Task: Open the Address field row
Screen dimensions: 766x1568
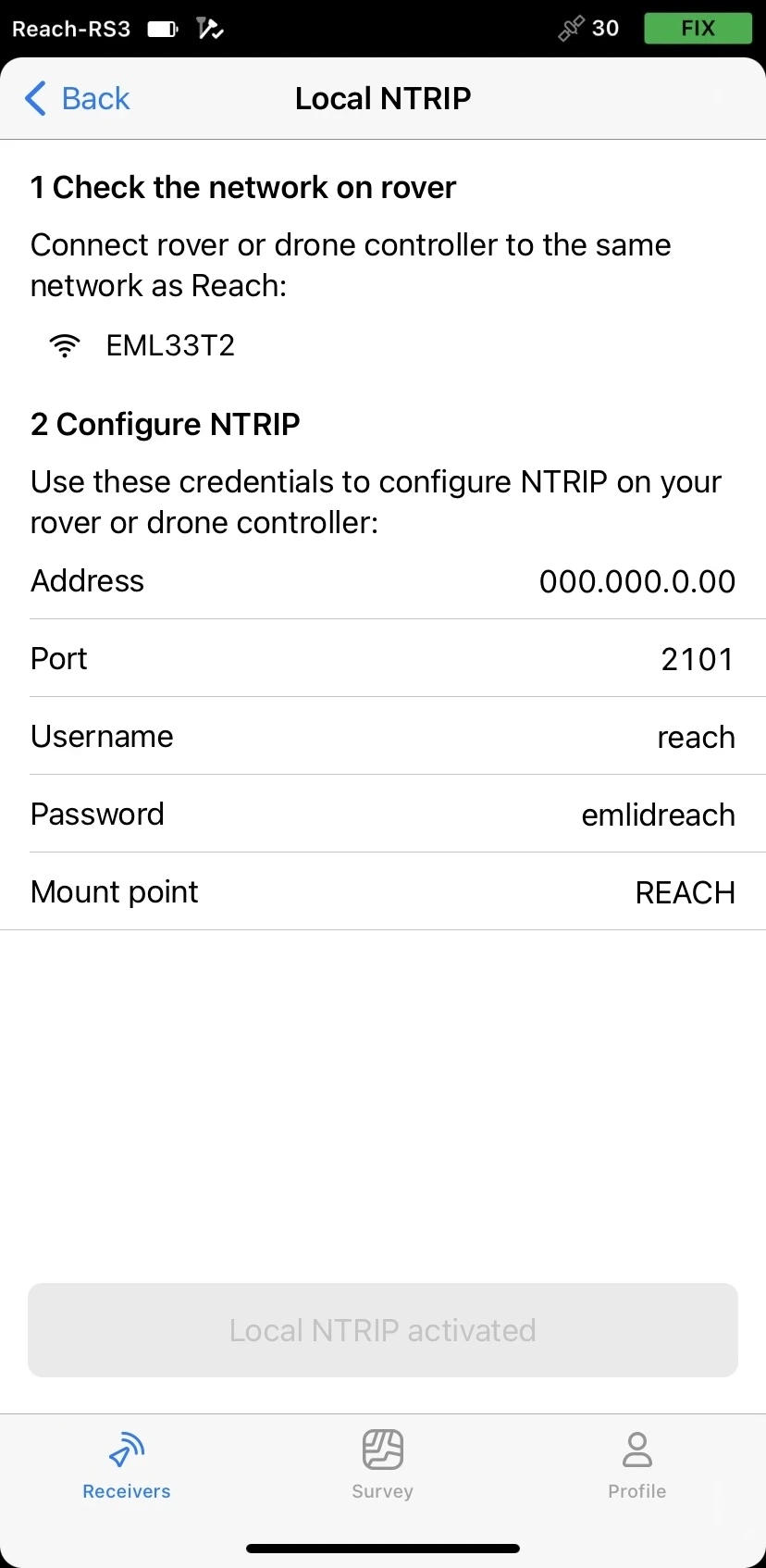Action: pyautogui.click(x=382, y=581)
